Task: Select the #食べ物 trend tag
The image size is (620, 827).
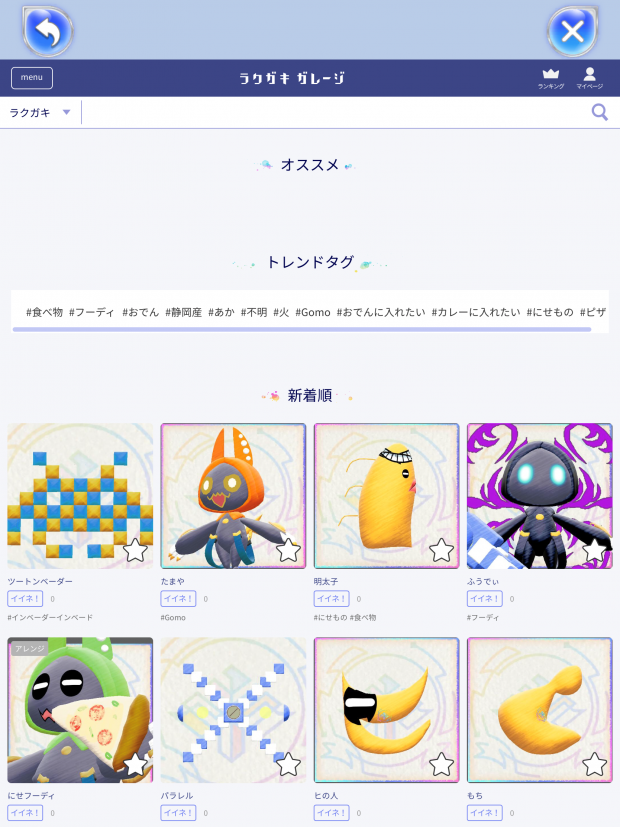Action: 44,312
